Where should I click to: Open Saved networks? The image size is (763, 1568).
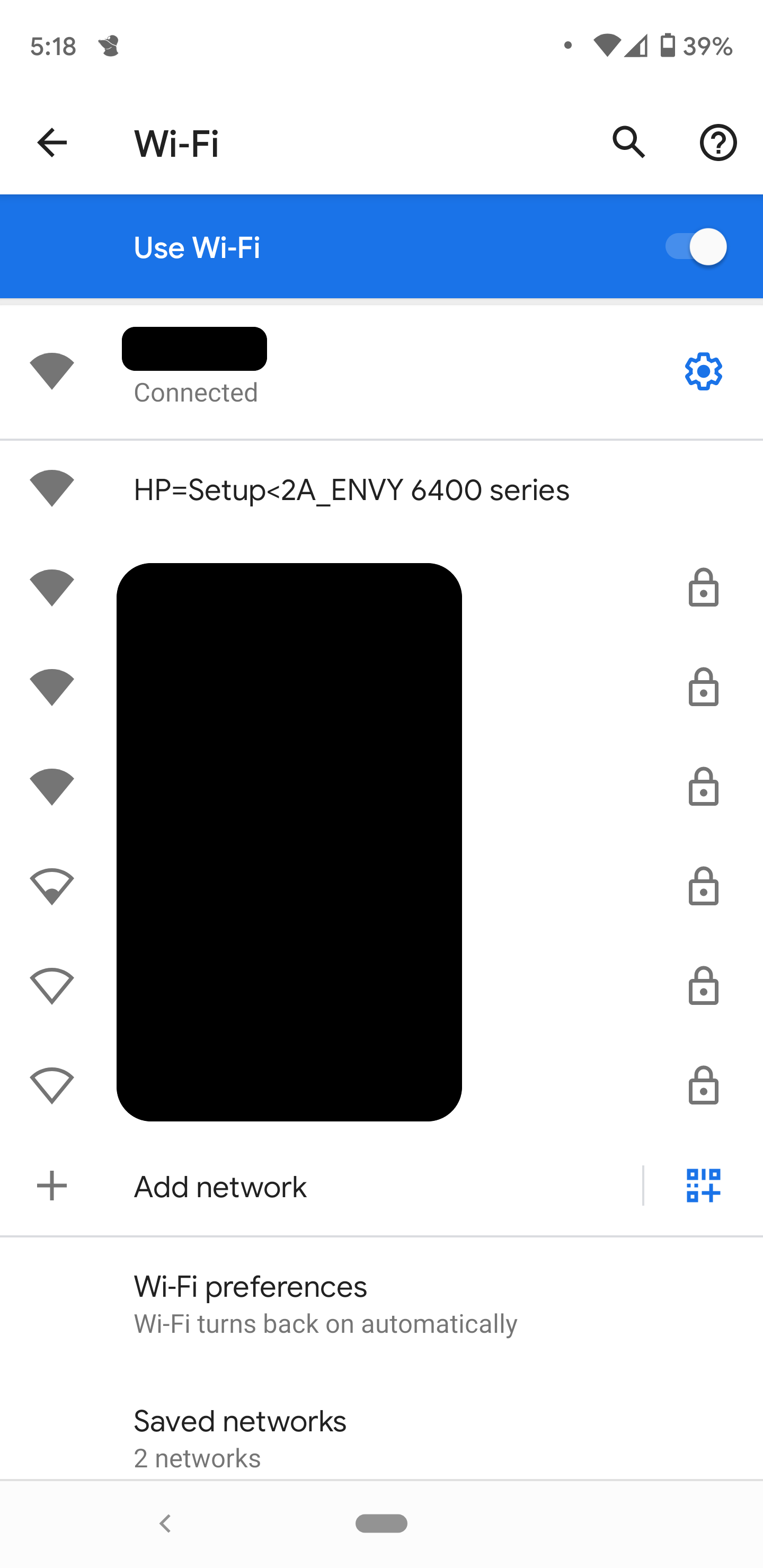click(381, 1438)
